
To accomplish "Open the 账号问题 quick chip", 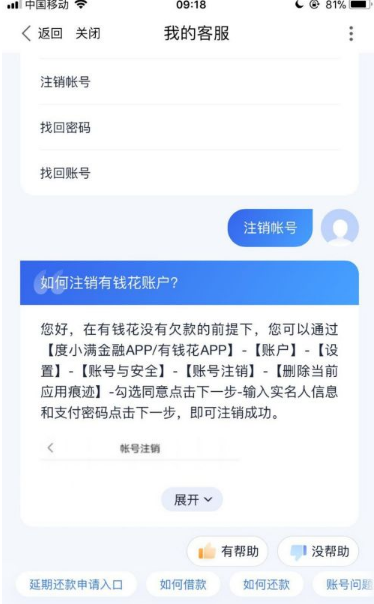I will pos(344,584).
